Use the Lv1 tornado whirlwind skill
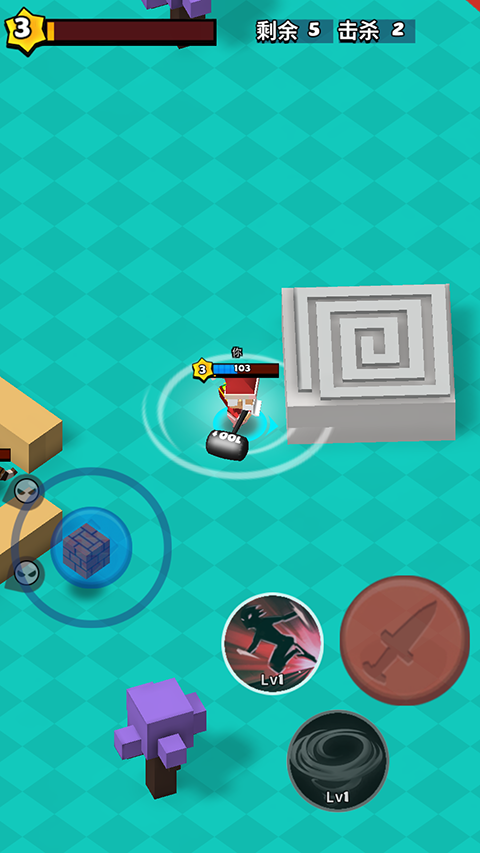Viewport: 480px width, 853px height. pos(338,761)
